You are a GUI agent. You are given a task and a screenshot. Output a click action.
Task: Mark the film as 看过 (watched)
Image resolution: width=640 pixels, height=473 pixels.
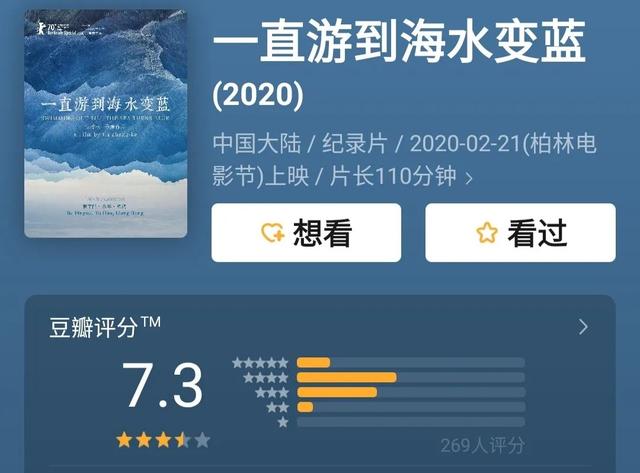point(520,233)
